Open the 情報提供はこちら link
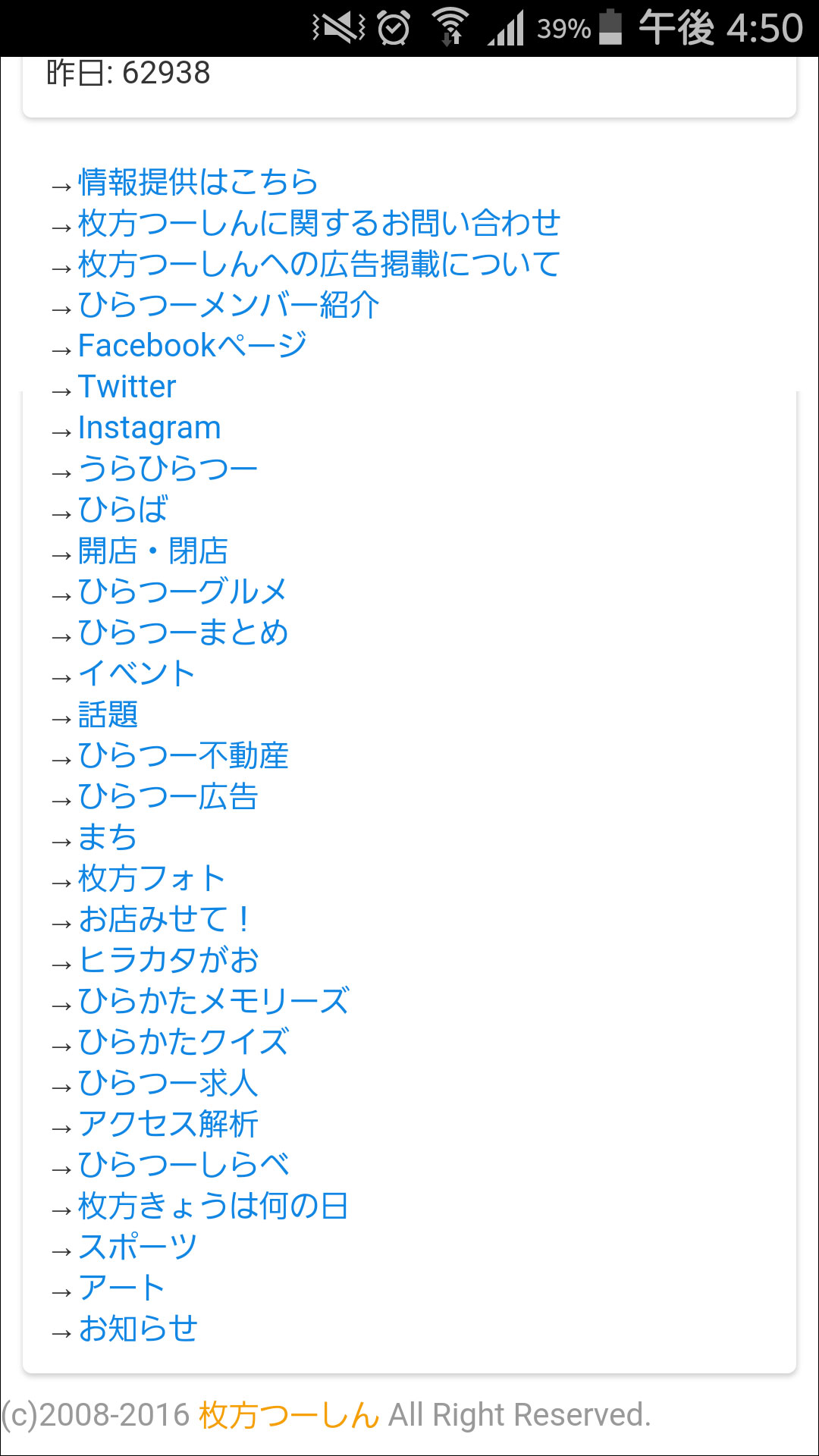819x1456 pixels. pos(197,183)
